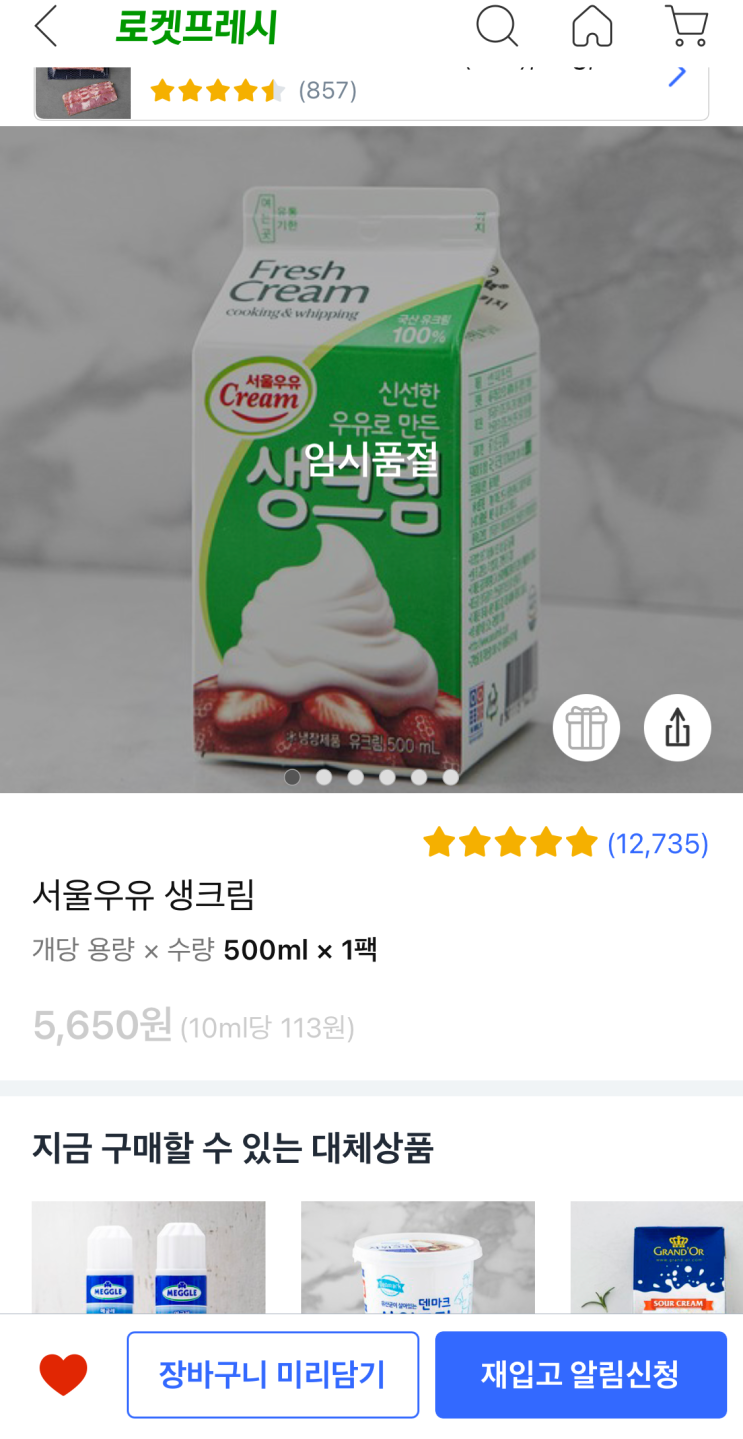Request restock alert with 재입고 알림신청
The image size is (743, 1439).
click(580, 1374)
